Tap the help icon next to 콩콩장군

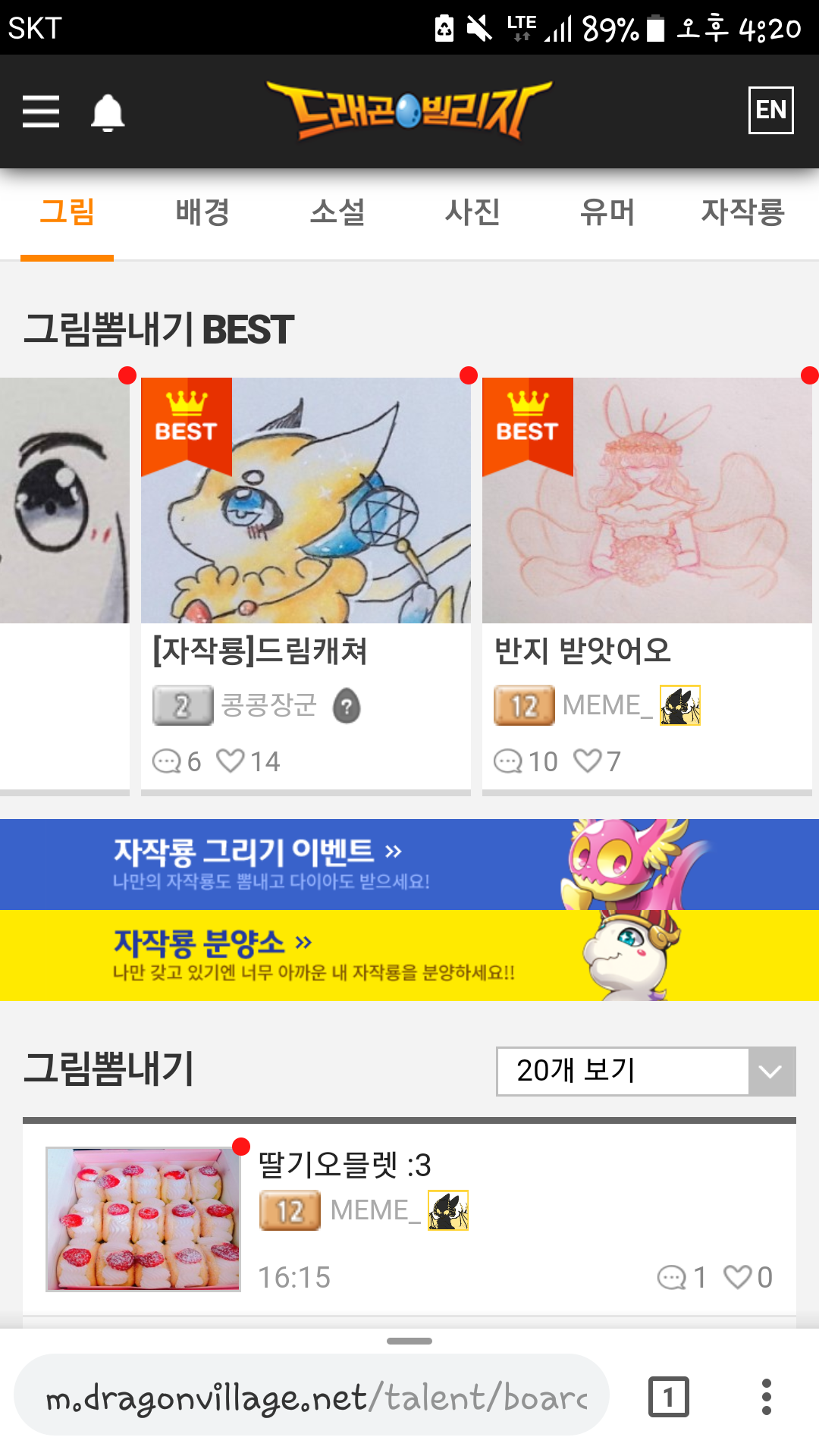347,706
